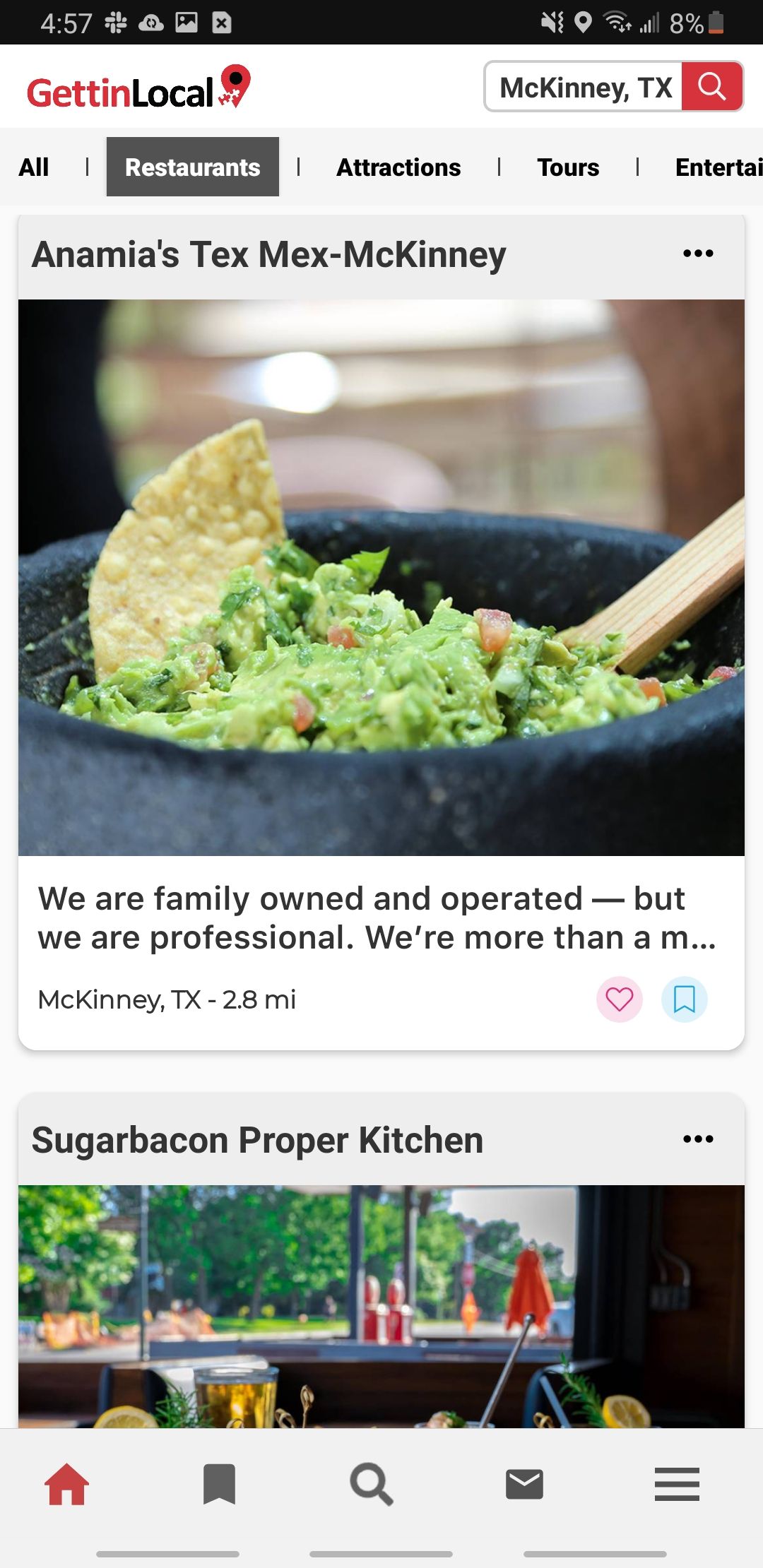Expand the Entertainment category at the right
The width and height of the screenshot is (763, 1568).
[721, 167]
